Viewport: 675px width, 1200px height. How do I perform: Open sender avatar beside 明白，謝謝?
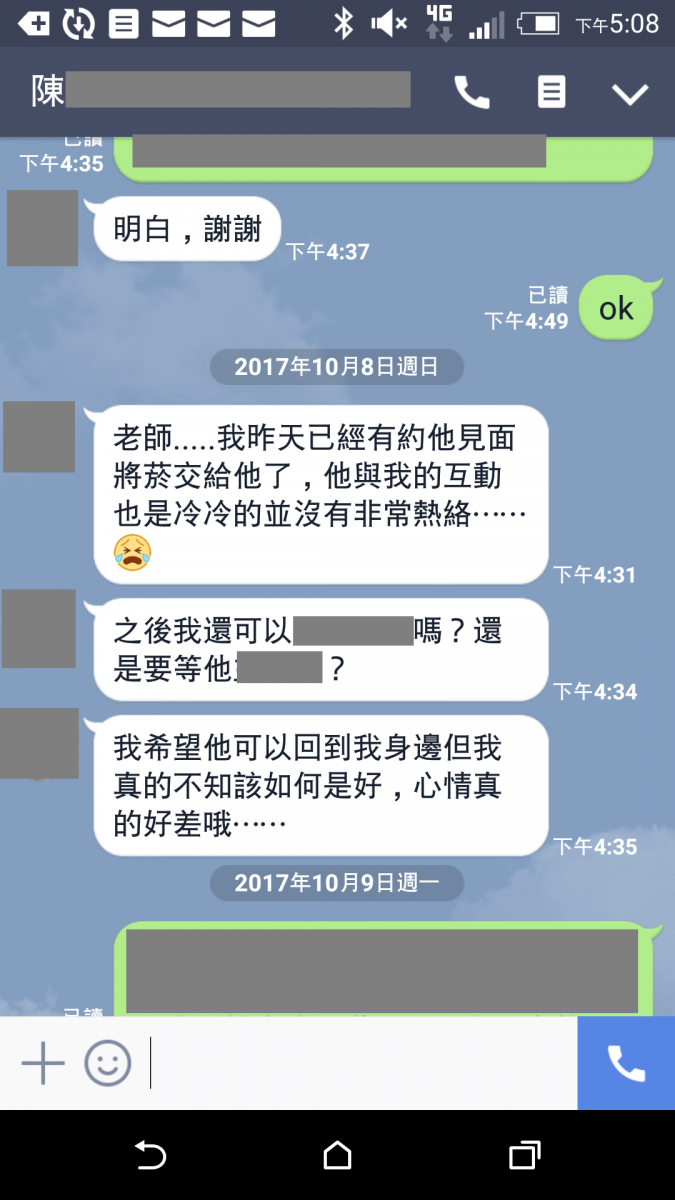42,229
